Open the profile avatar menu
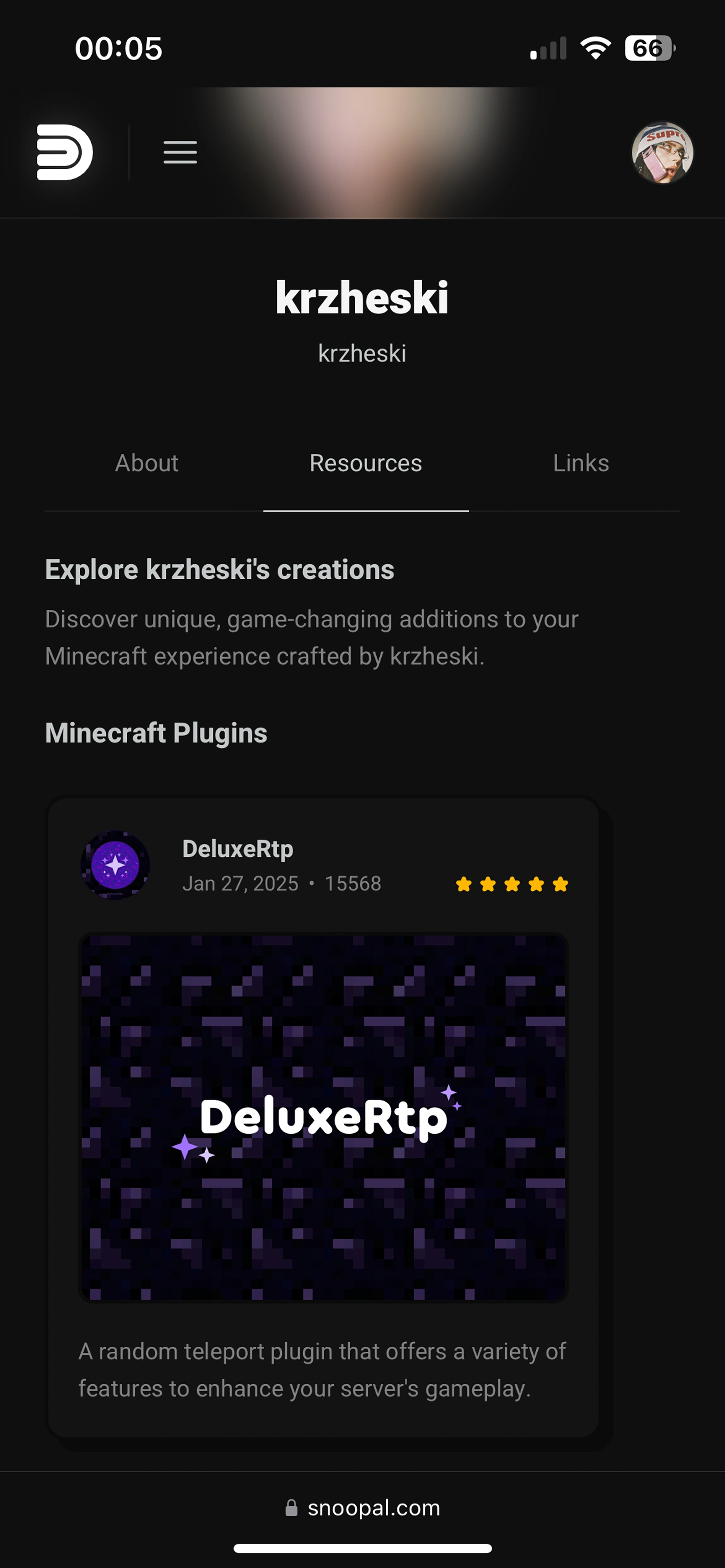The width and height of the screenshot is (725, 1568). pos(662,152)
